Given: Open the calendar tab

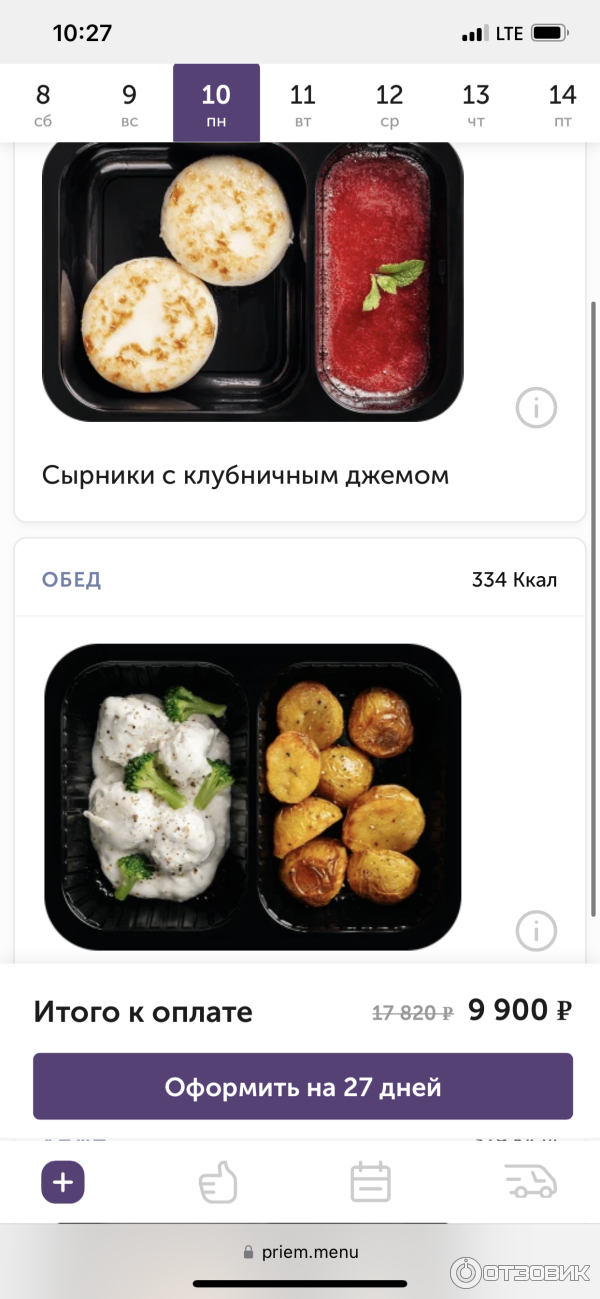Looking at the screenshot, I should point(371,1183).
